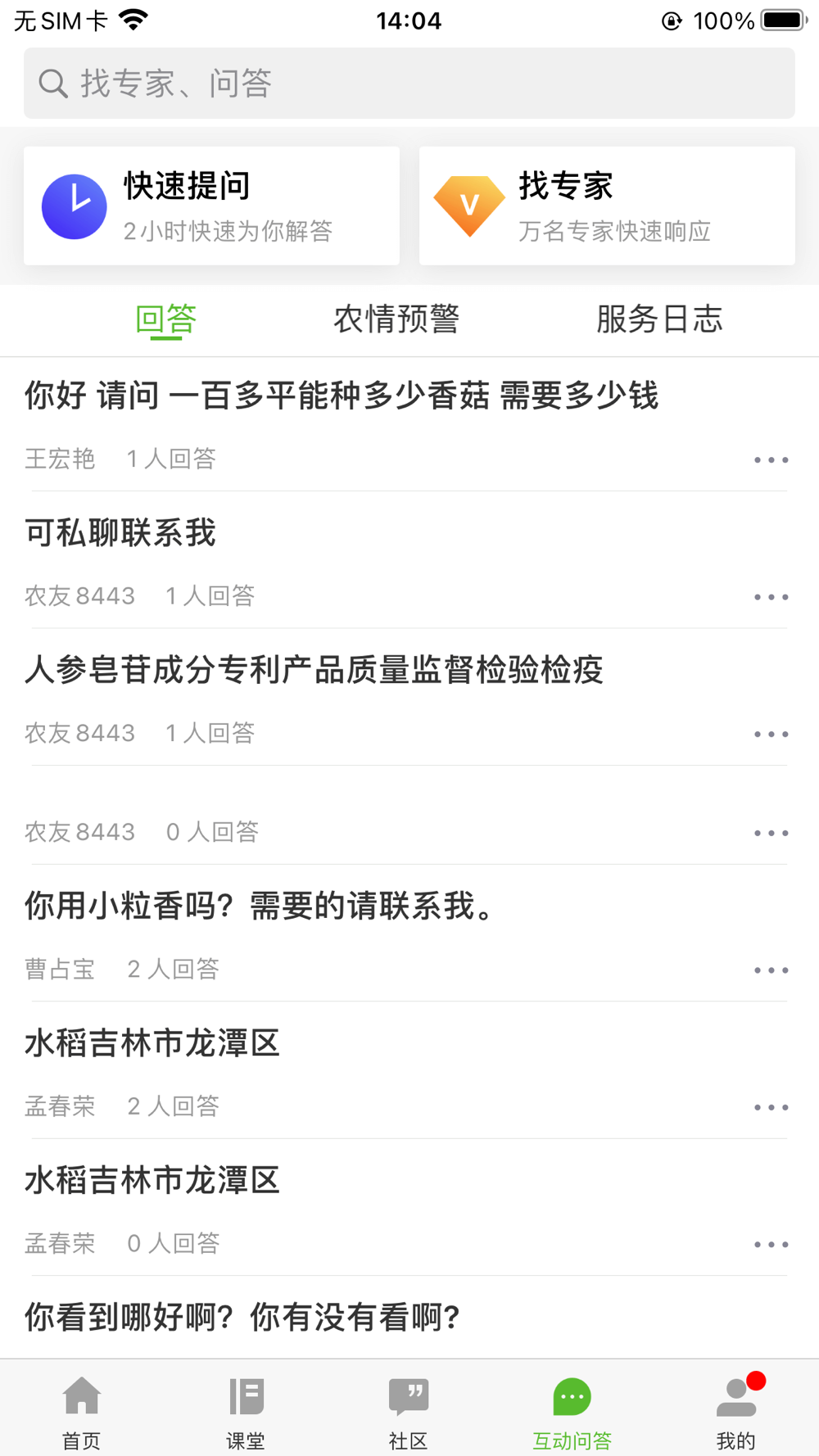Switch to the 服务日志 tab
The height and width of the screenshot is (1456, 819).
pos(659,319)
